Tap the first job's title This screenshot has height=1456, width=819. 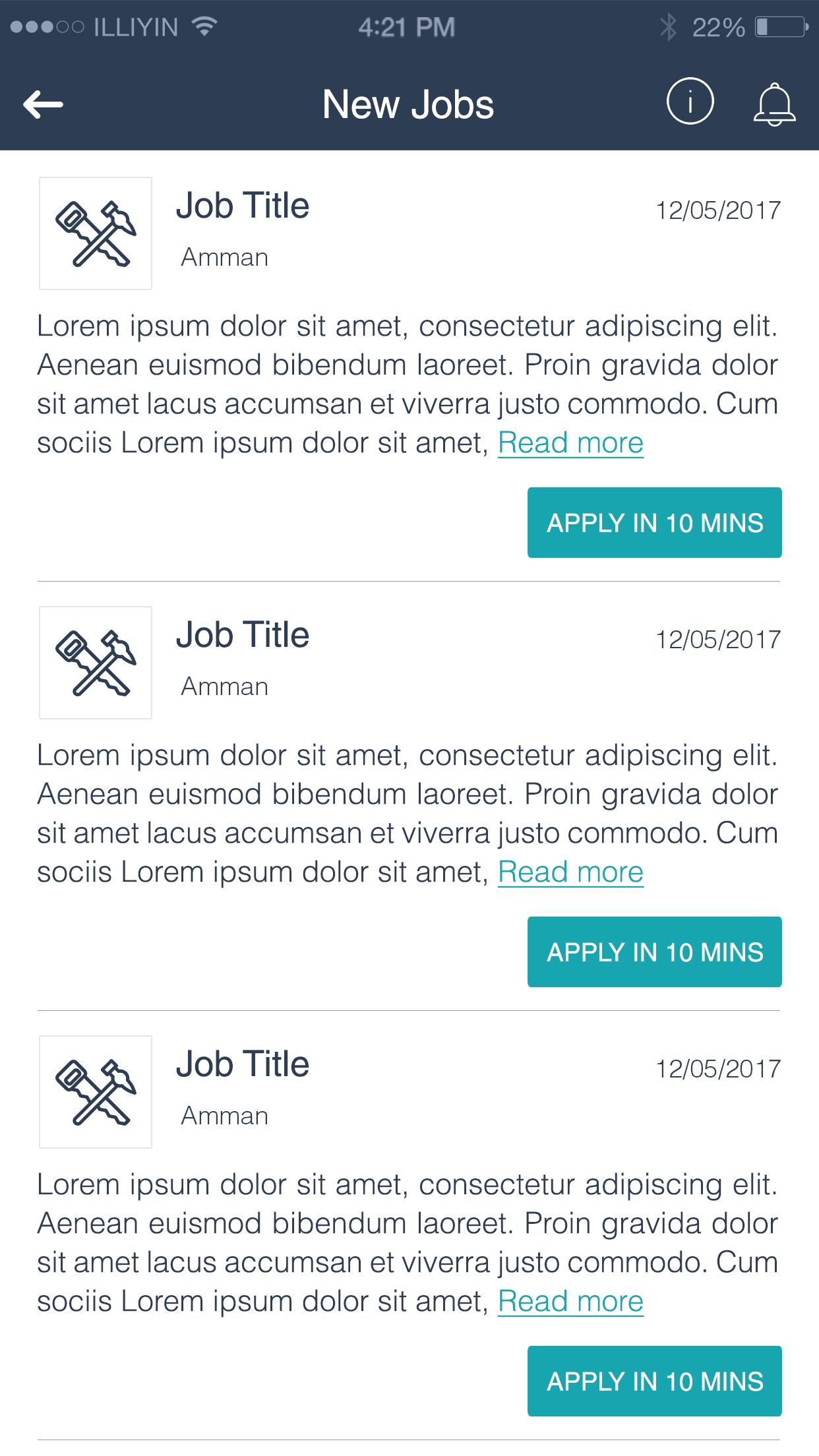[x=244, y=204]
